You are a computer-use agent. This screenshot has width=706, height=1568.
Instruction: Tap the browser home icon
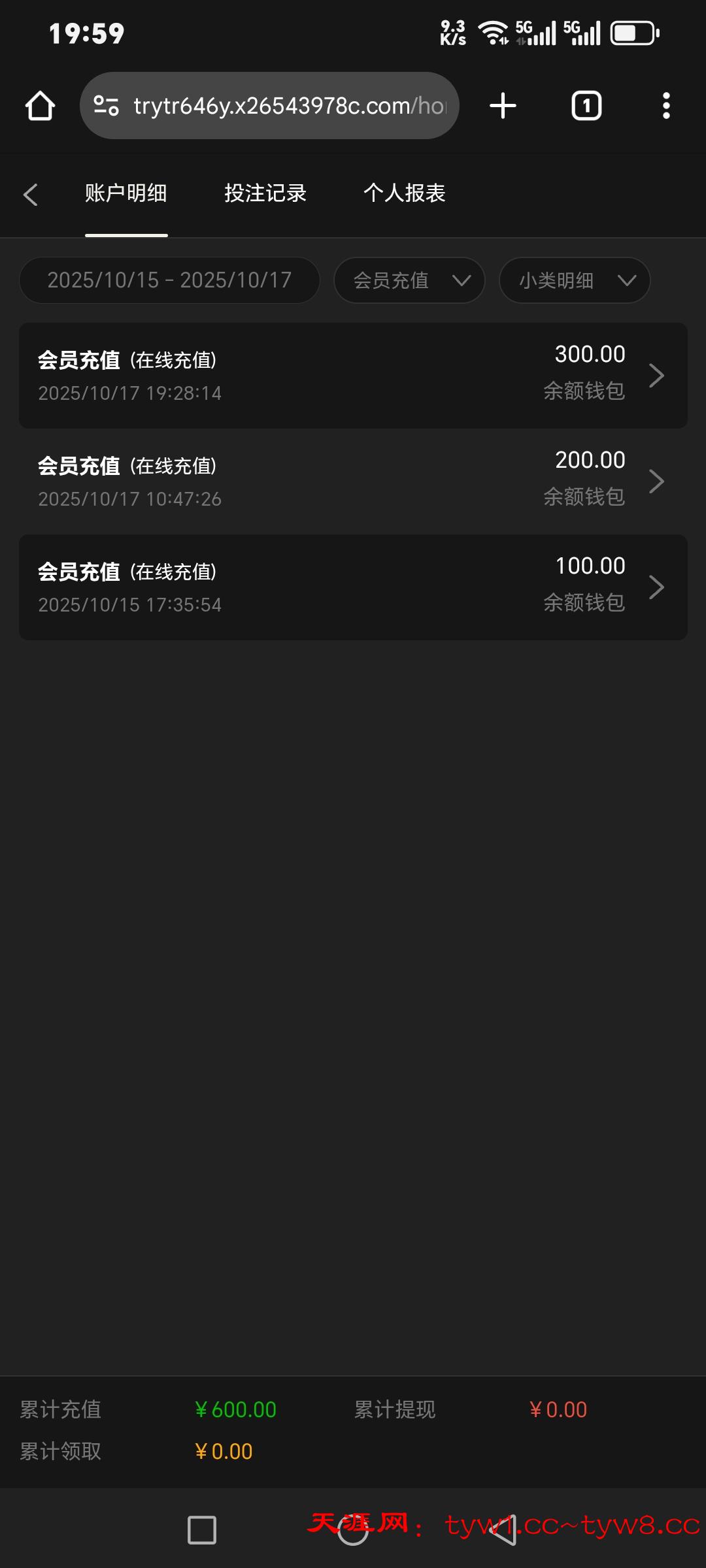[x=40, y=106]
